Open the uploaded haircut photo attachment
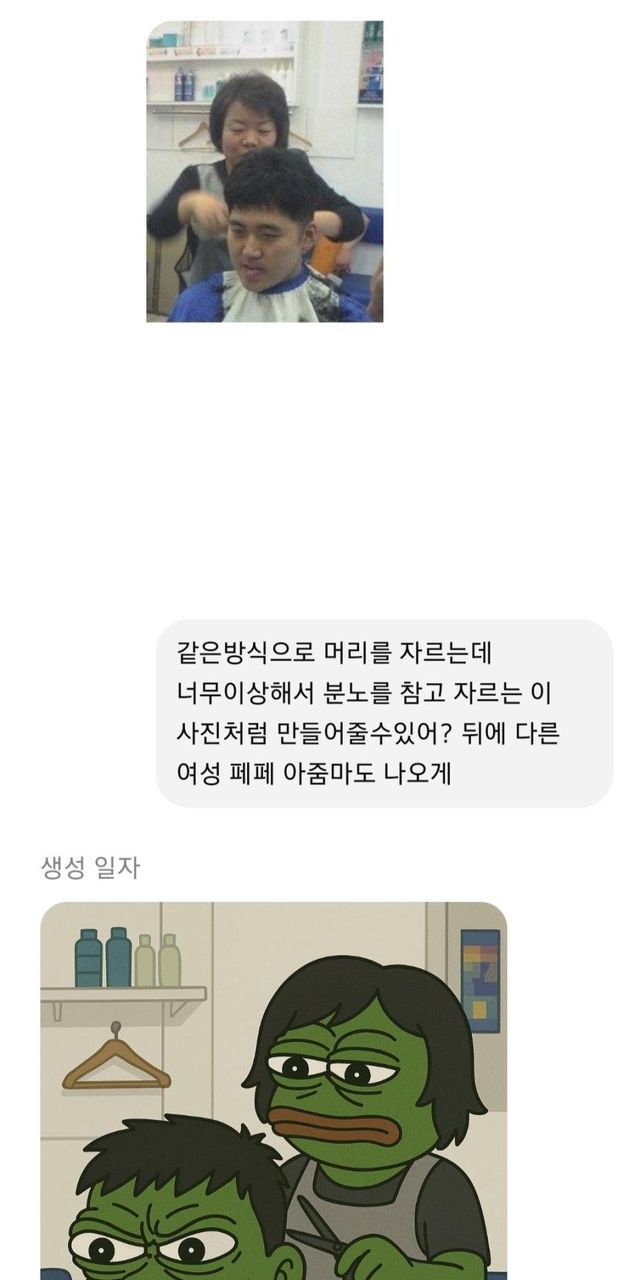The image size is (640, 1280). pos(265,171)
